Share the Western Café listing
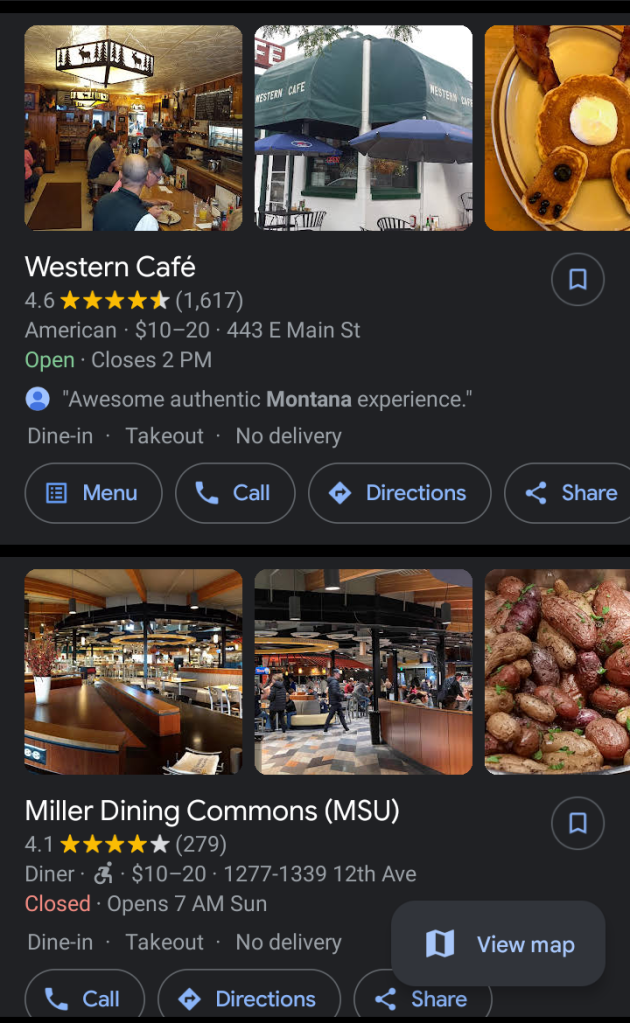 pos(572,493)
